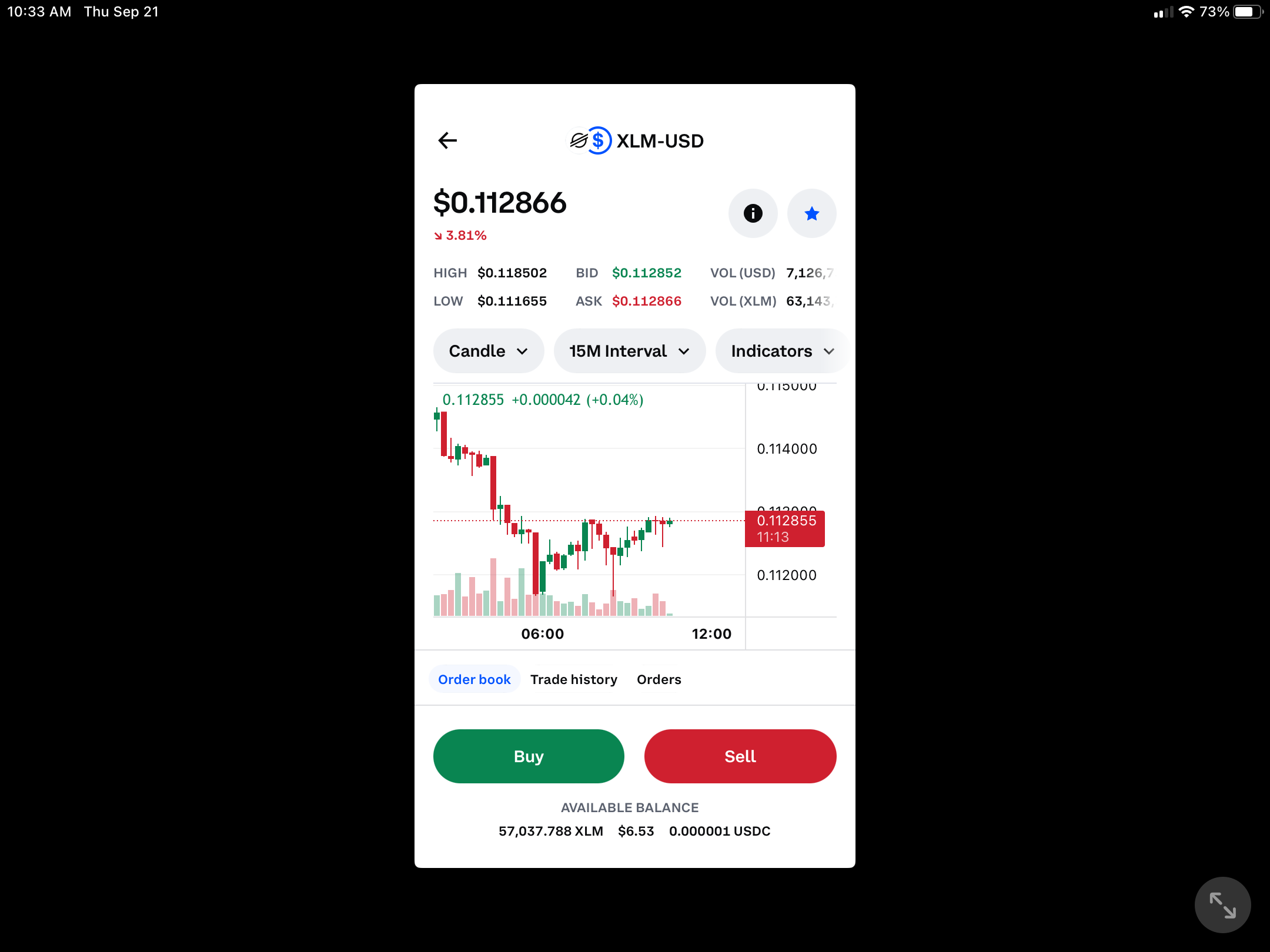Go back using the arrow
This screenshot has height=952, width=1270.
447,140
